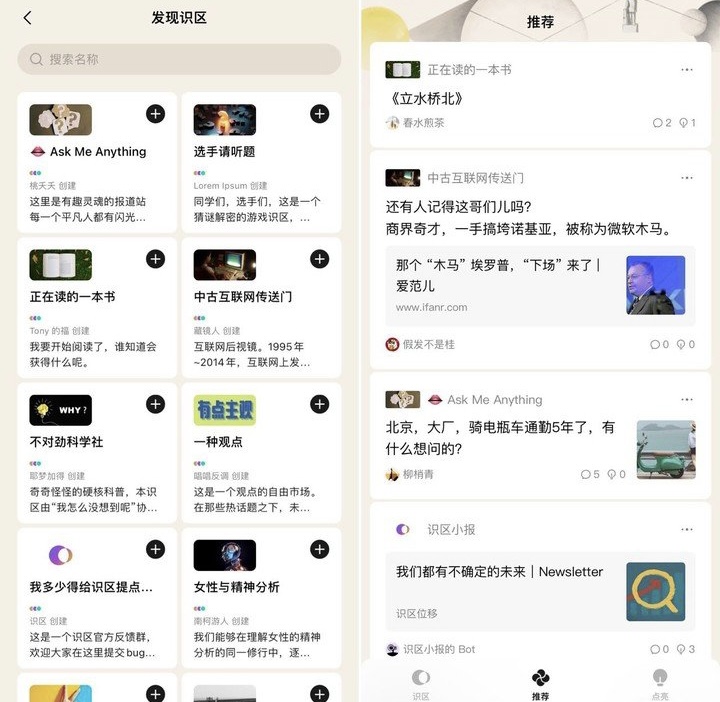Screen dimensions: 720x702
Task: Switch to the 识区 tab
Action: (421, 683)
